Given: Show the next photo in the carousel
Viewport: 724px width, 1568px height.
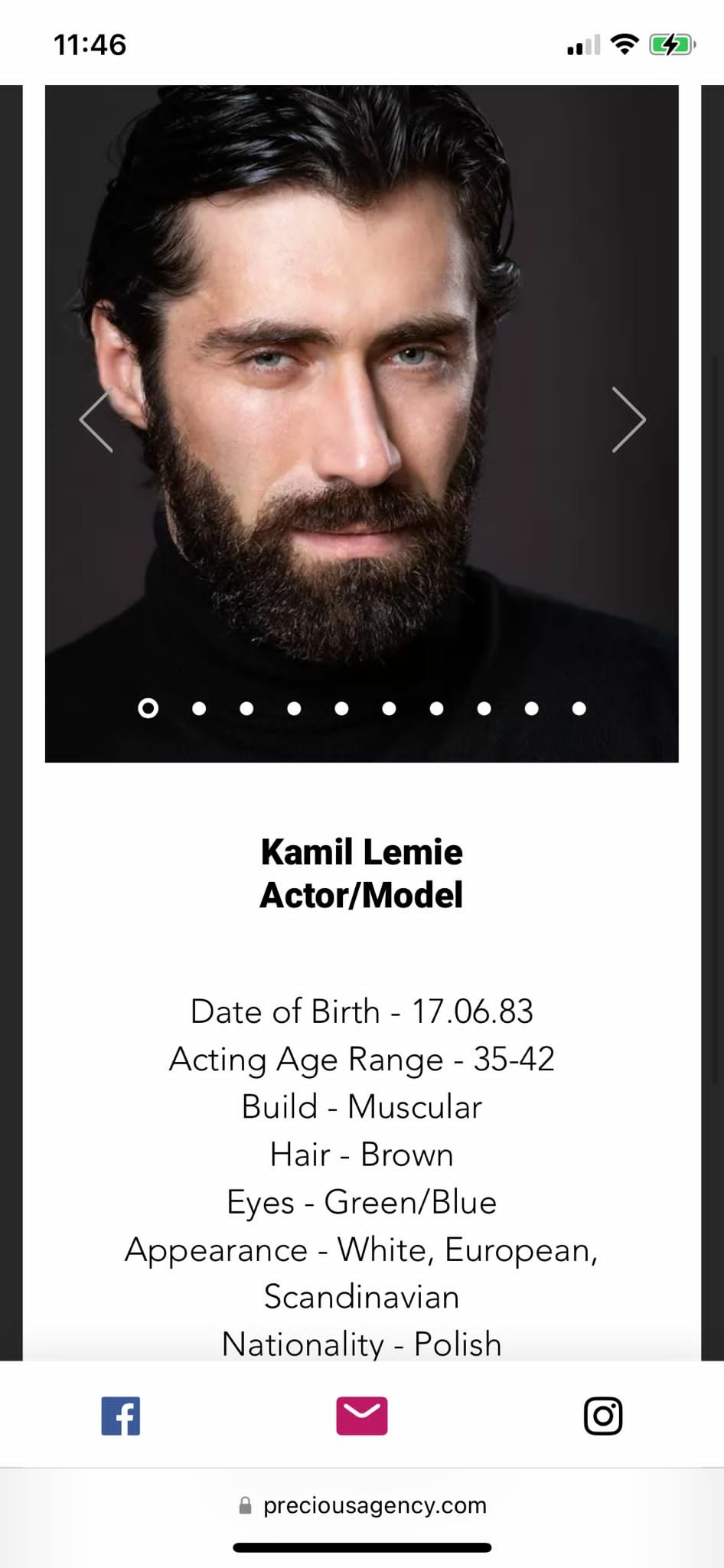Looking at the screenshot, I should click(x=628, y=420).
